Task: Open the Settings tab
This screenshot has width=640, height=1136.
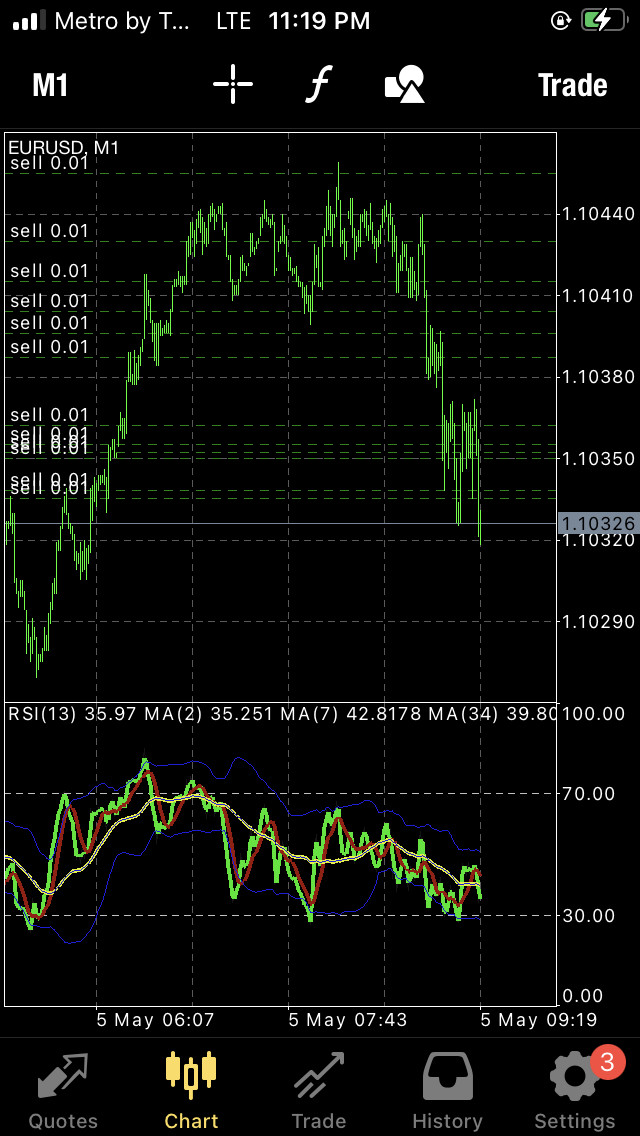Action: point(575,1090)
